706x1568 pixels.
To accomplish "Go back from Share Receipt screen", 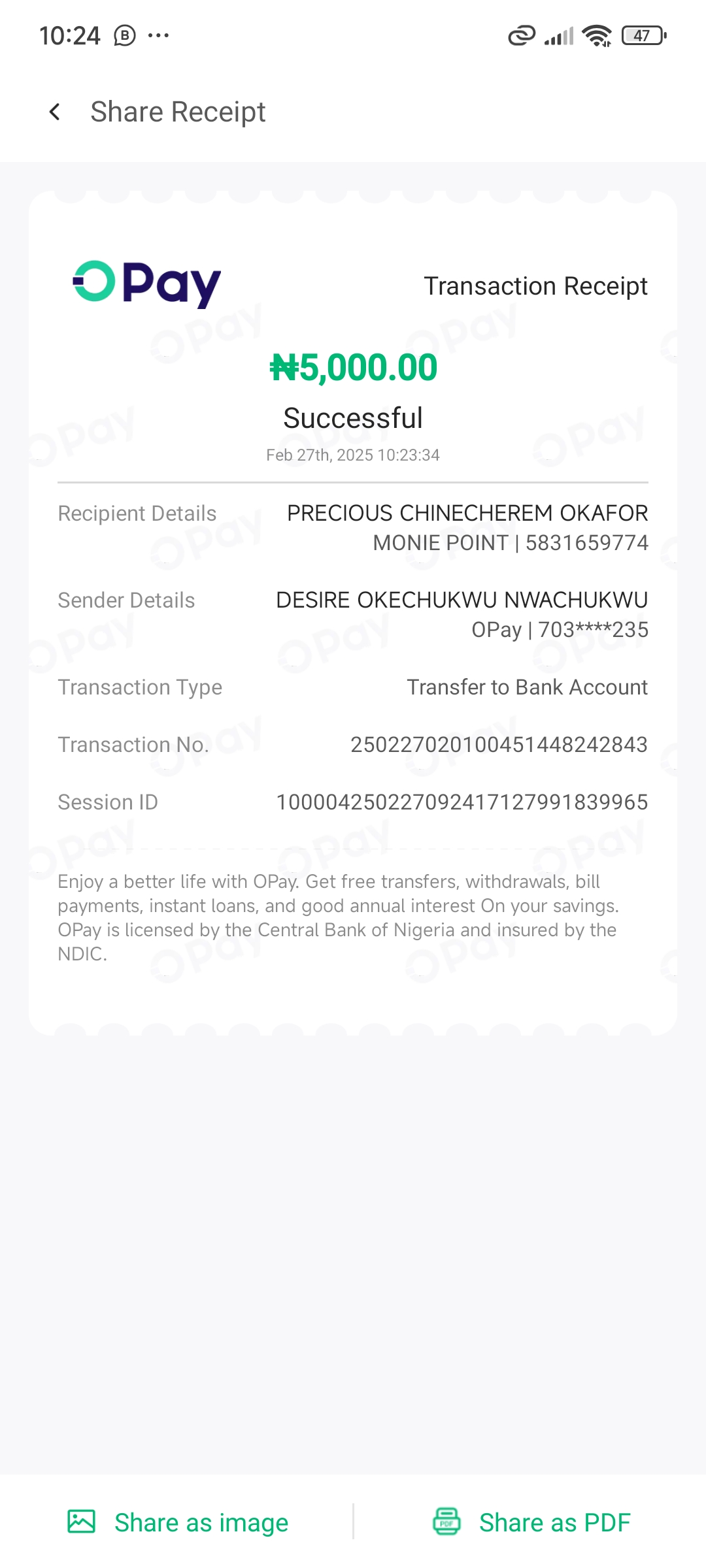I will [55, 112].
